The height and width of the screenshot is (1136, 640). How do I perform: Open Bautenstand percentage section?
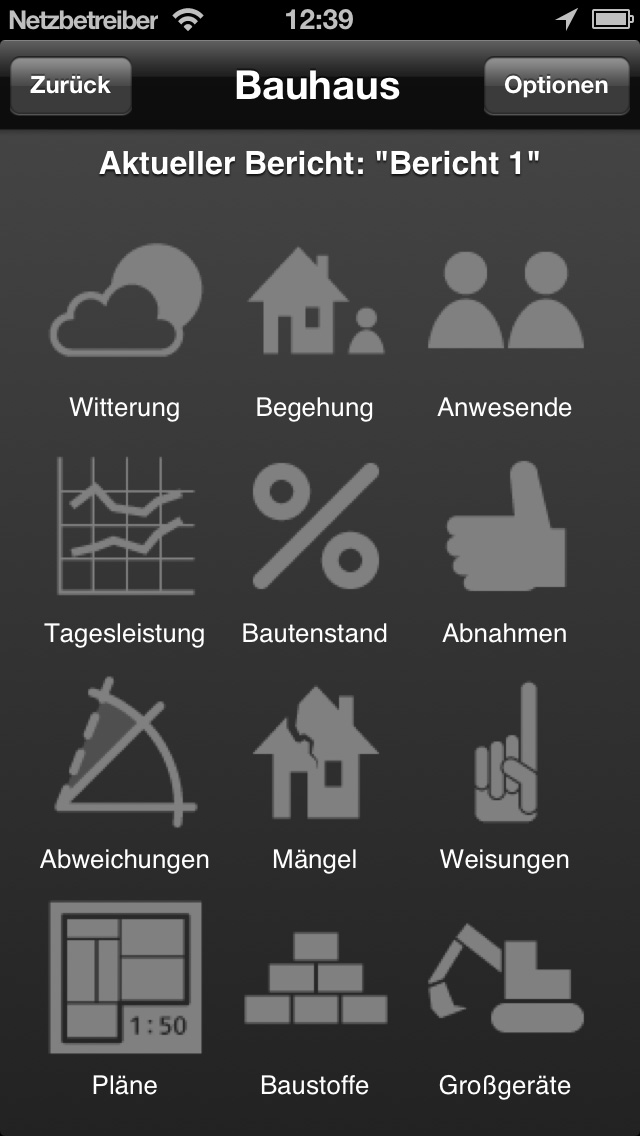point(315,527)
